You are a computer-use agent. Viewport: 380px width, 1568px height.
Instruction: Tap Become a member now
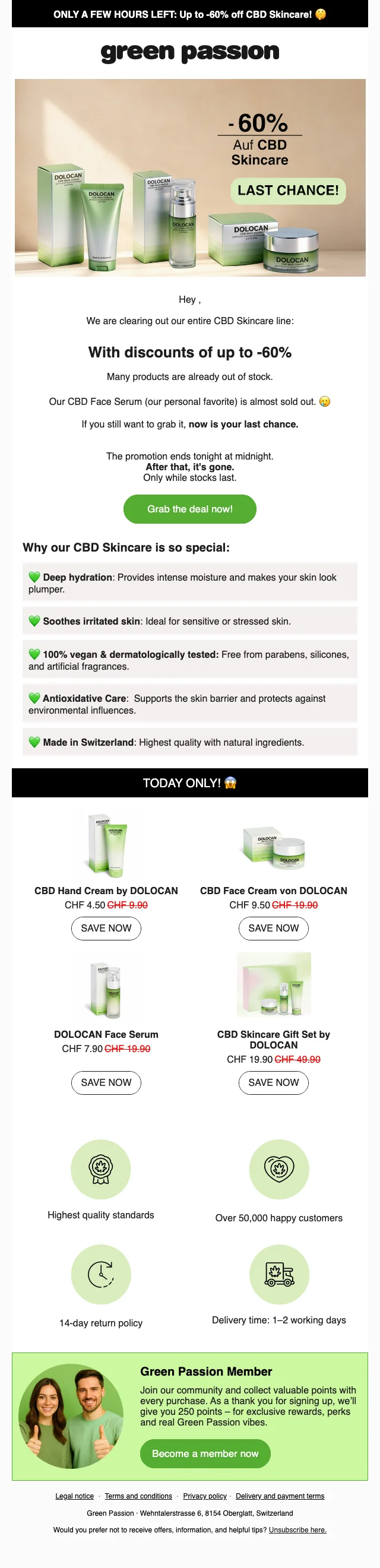tap(205, 1453)
